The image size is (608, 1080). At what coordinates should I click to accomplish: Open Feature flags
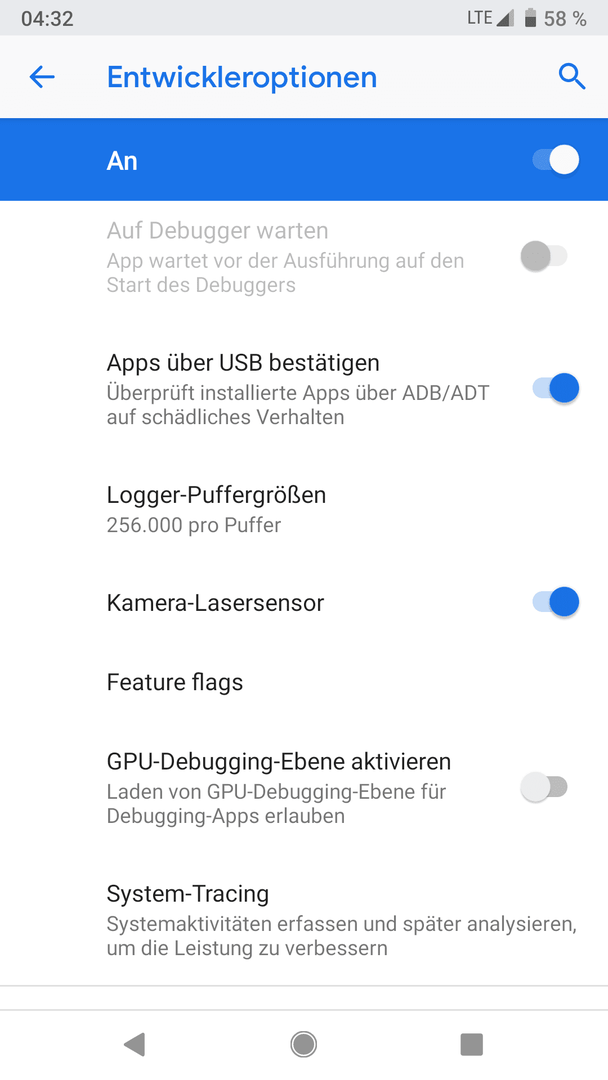tap(304, 682)
